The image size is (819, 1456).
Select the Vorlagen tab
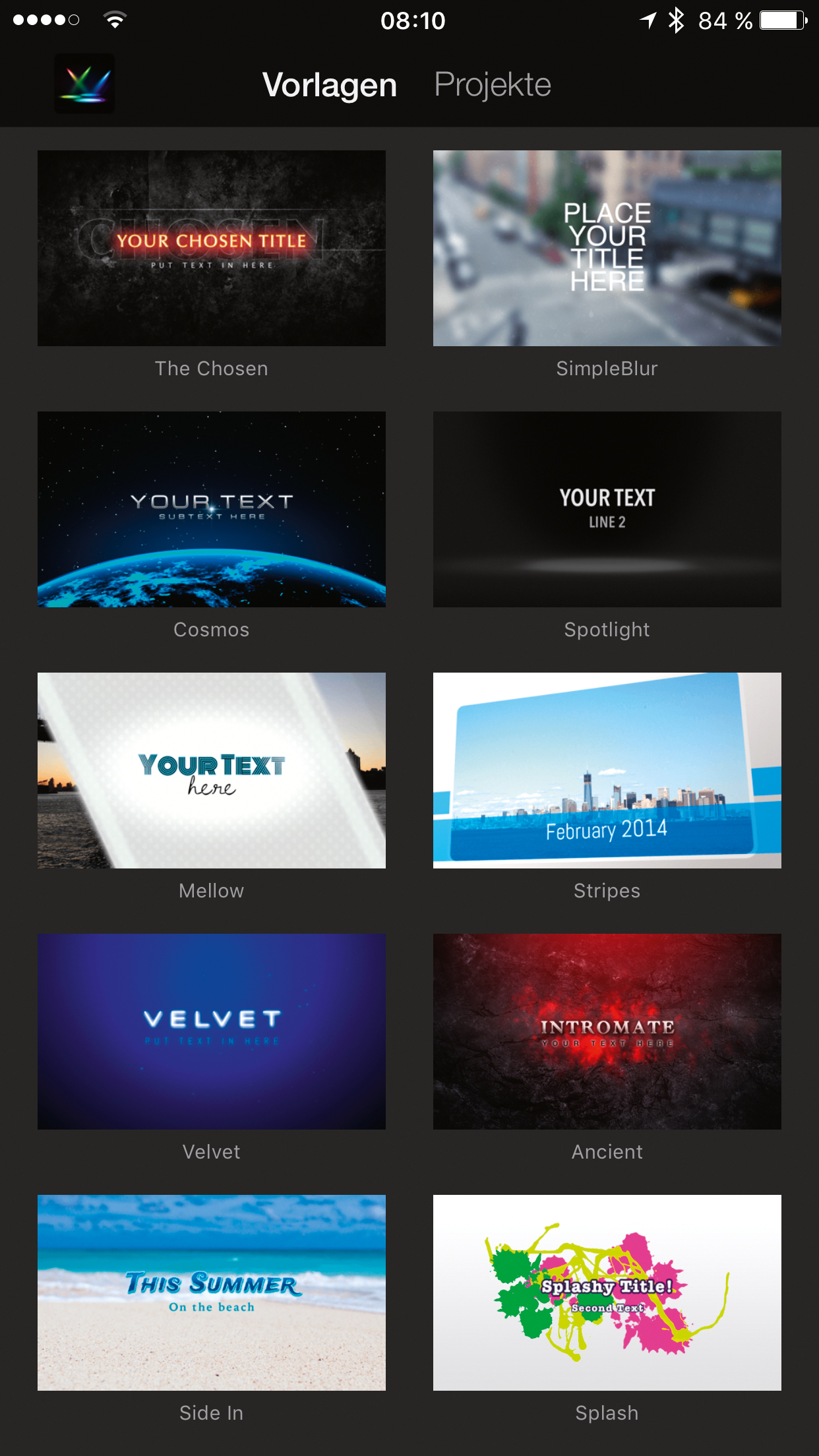(330, 84)
